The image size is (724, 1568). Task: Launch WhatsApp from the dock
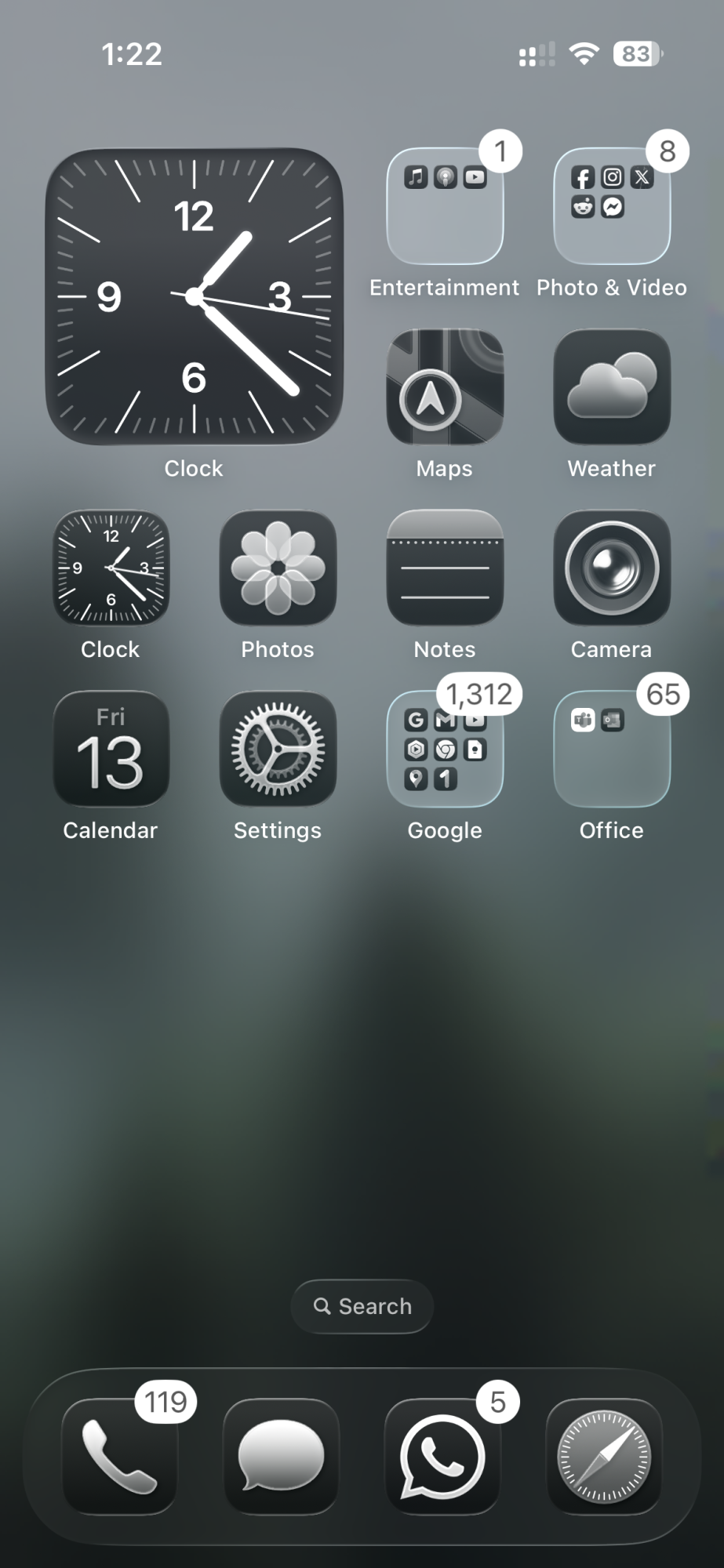click(442, 1457)
